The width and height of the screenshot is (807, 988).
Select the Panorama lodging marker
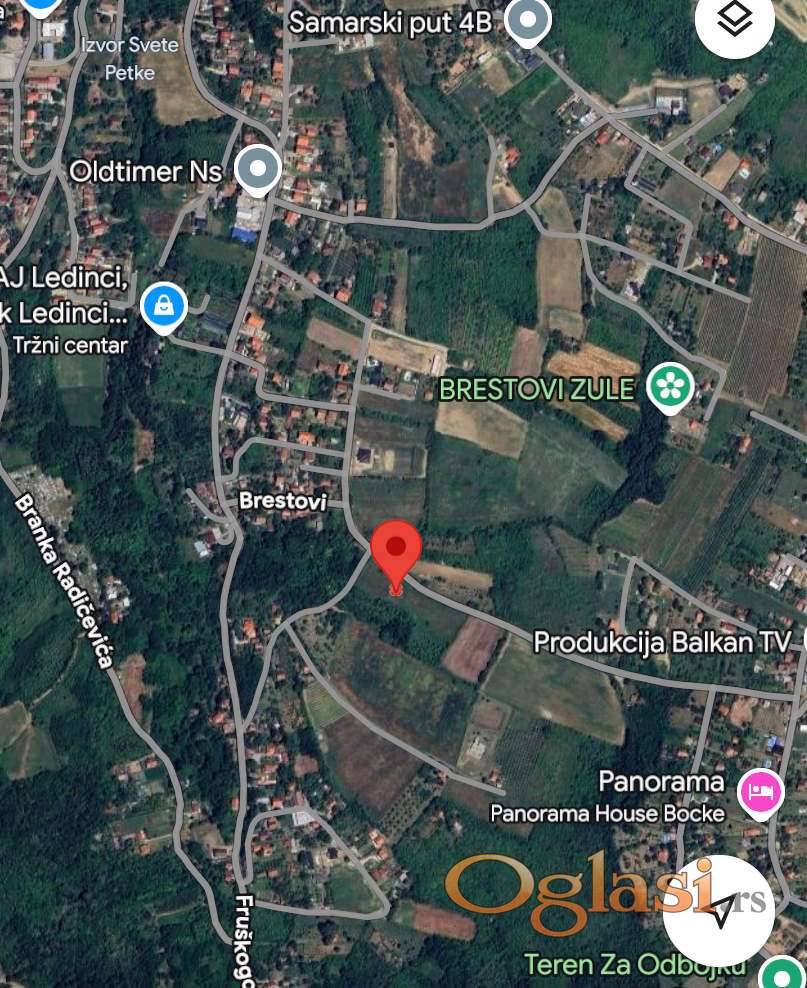761,794
